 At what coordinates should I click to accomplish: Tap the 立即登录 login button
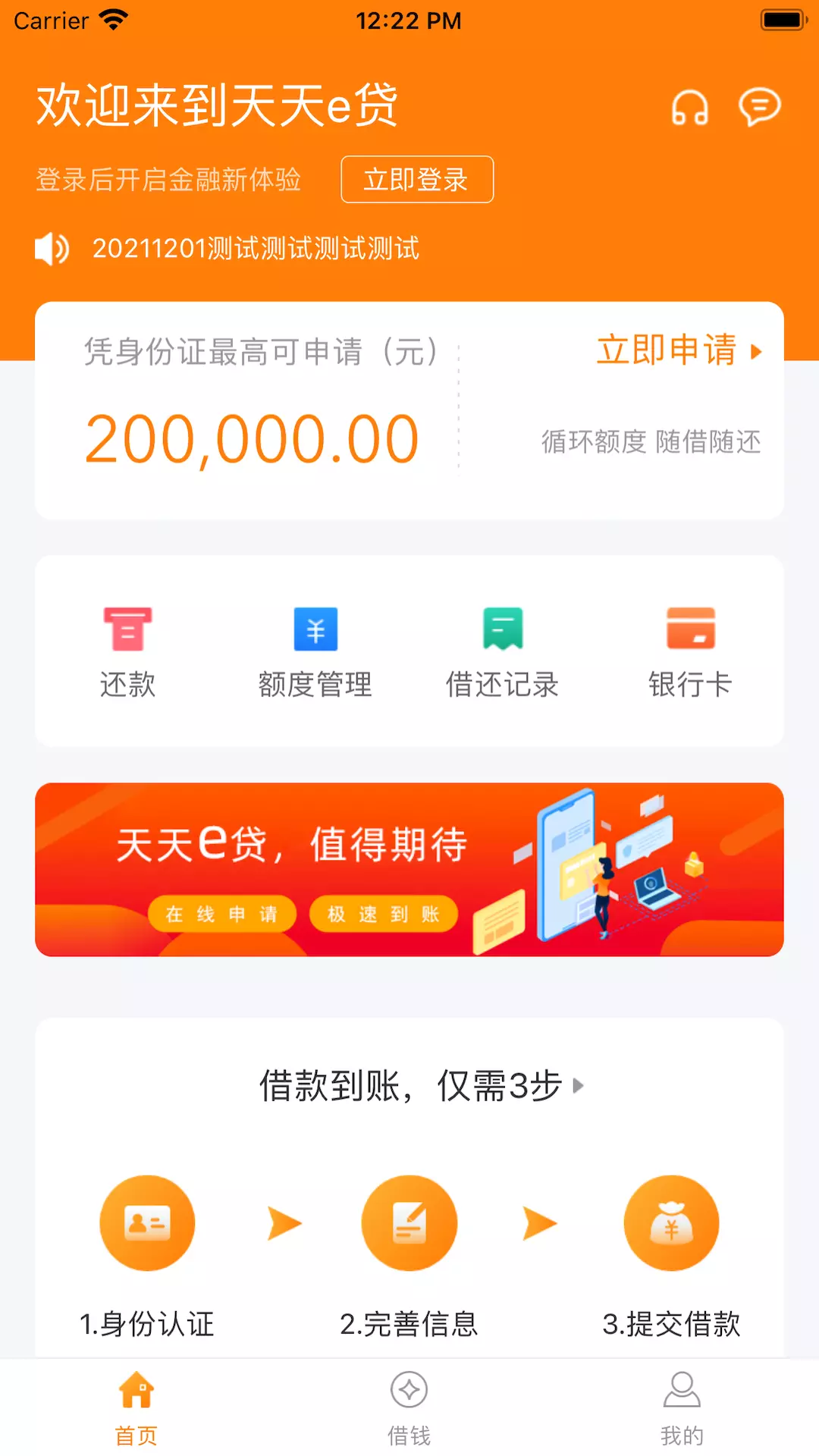click(417, 180)
